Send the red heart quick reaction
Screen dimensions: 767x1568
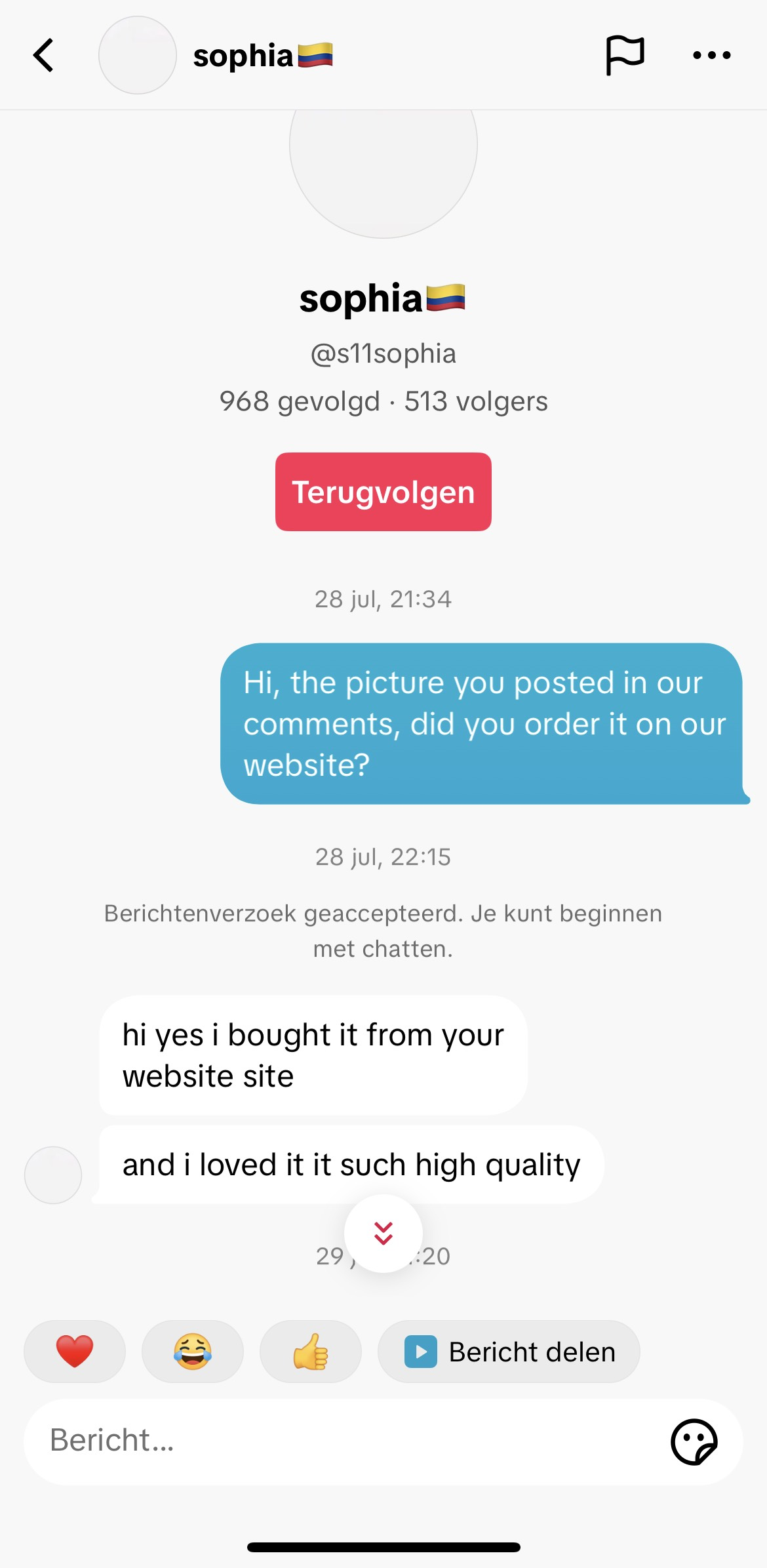click(75, 1352)
